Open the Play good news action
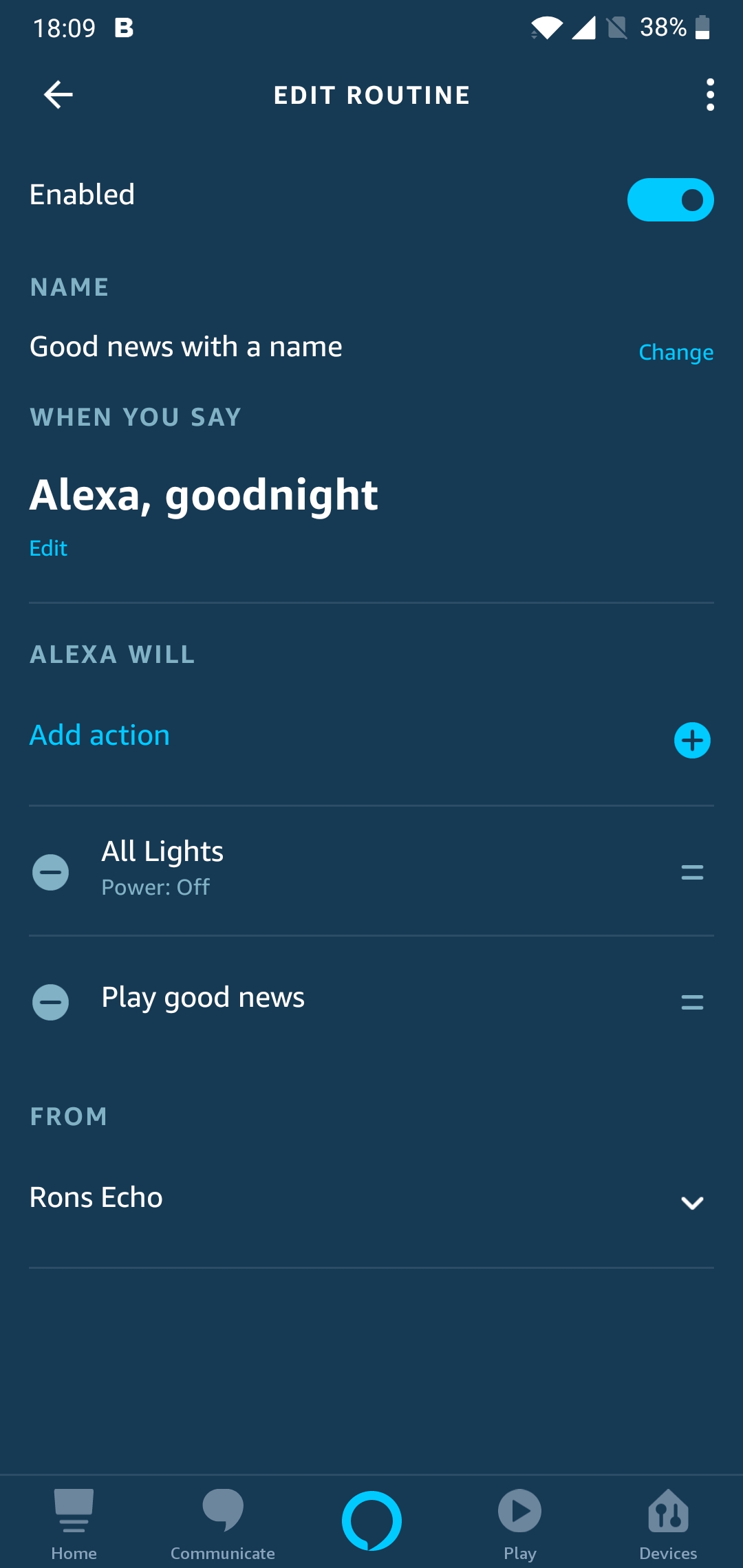Viewport: 743px width, 1568px height. click(x=203, y=998)
